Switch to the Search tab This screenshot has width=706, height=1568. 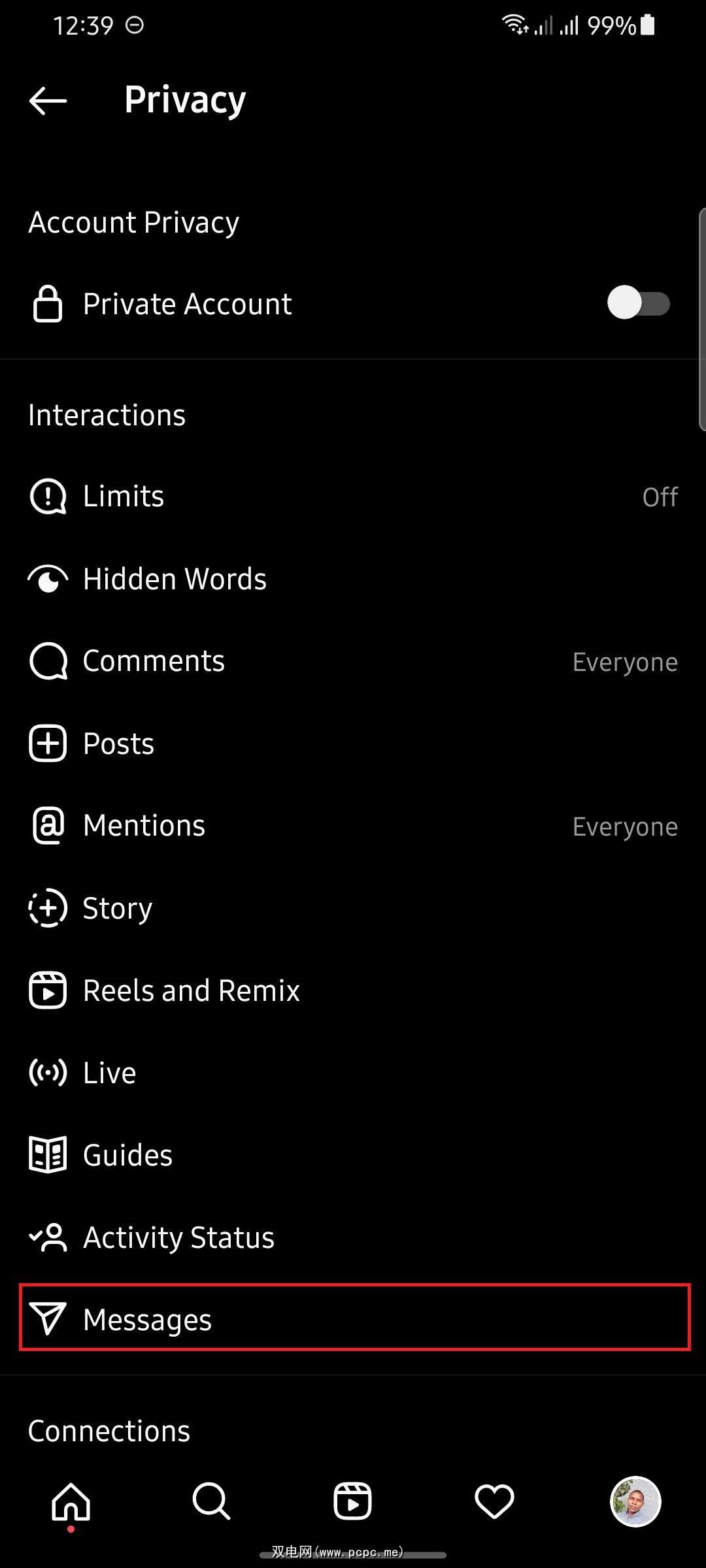pyautogui.click(x=211, y=1501)
